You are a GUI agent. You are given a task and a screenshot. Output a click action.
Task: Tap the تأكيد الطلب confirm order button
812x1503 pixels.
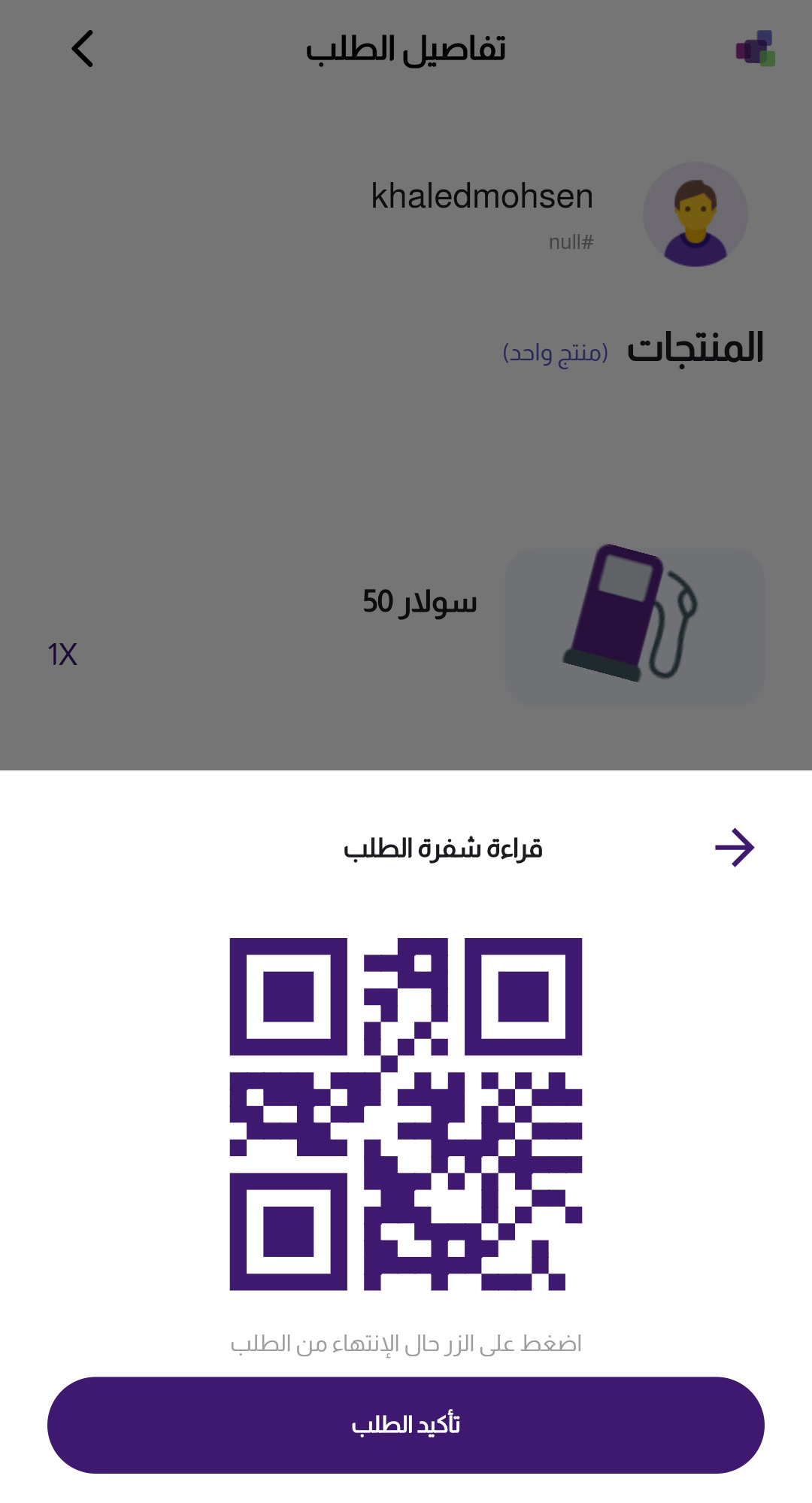(x=406, y=1425)
